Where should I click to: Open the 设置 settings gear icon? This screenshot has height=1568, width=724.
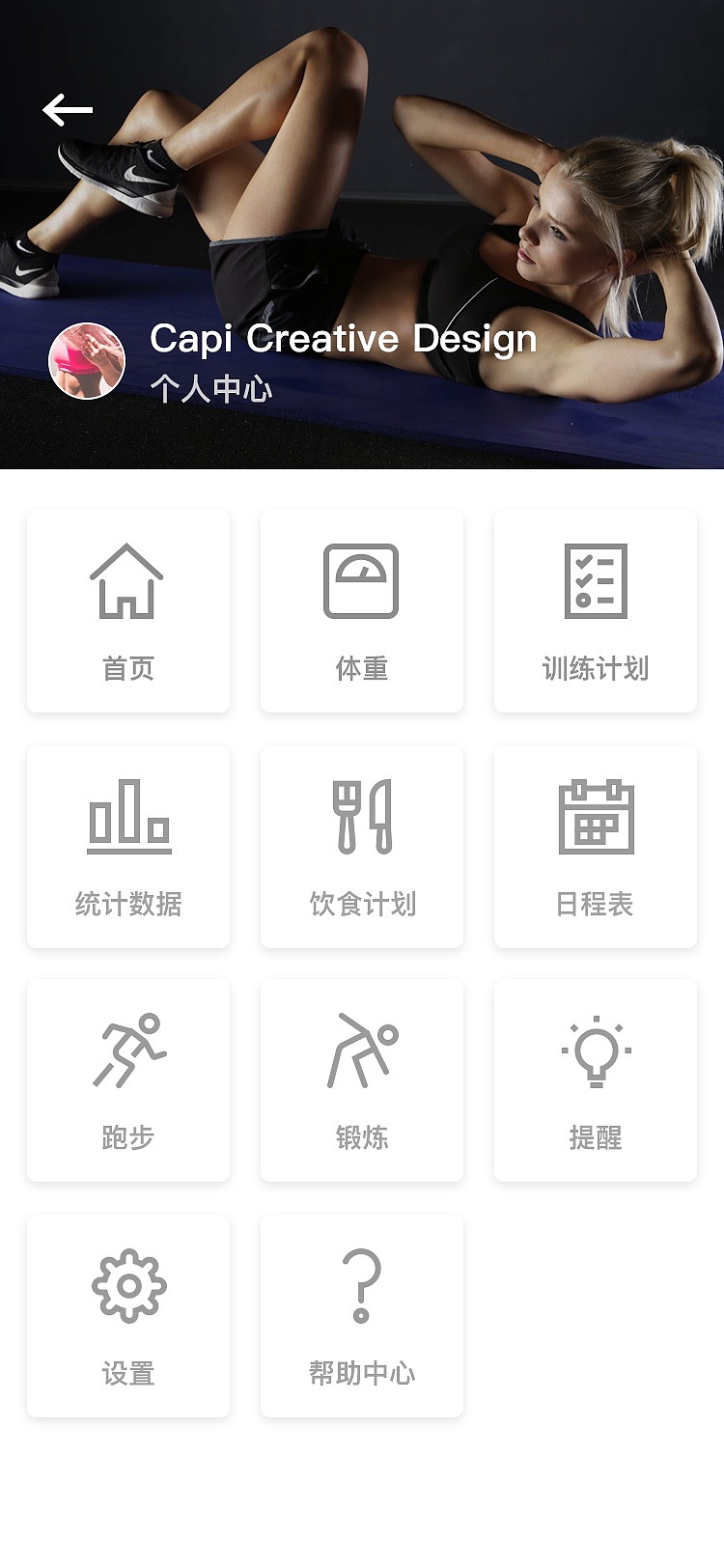click(128, 1284)
